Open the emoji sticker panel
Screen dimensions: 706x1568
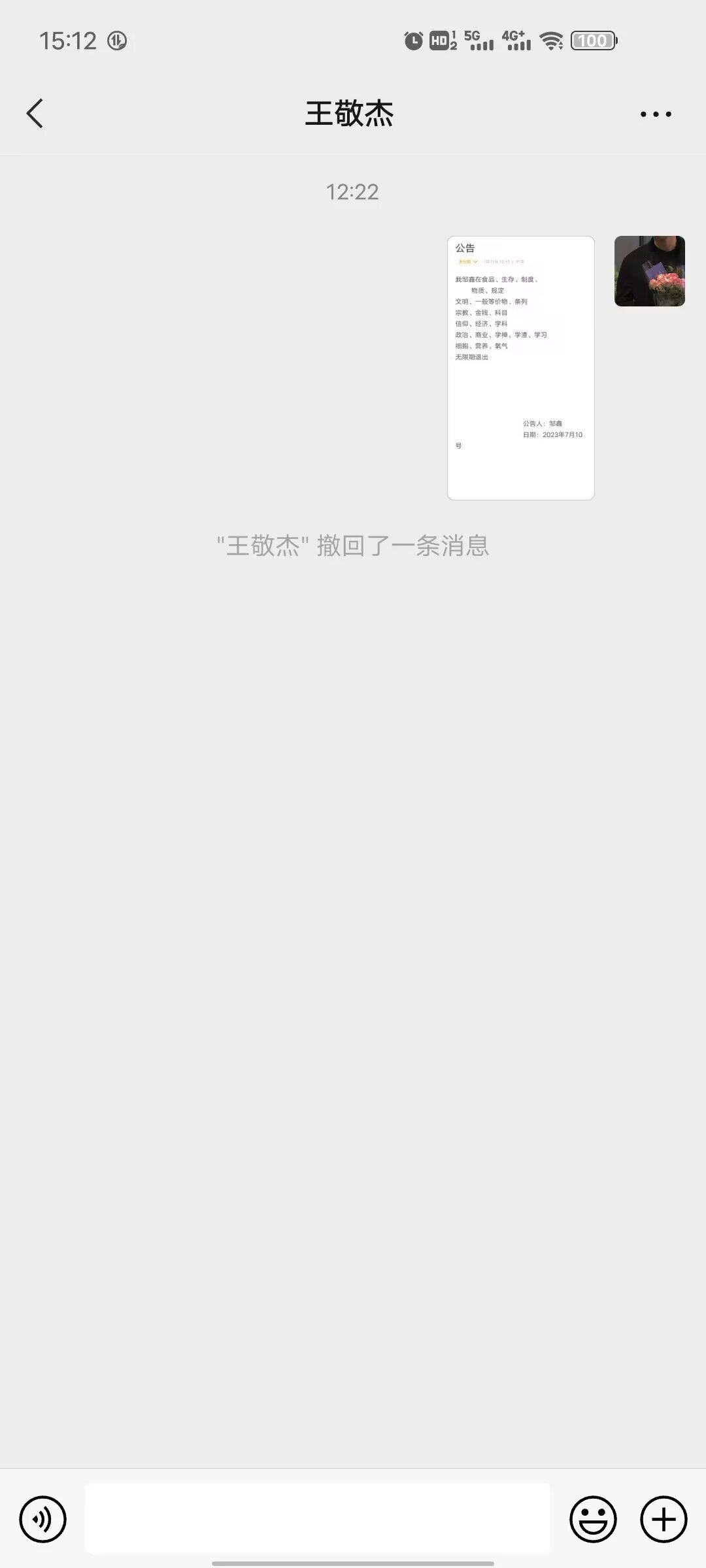point(593,1518)
